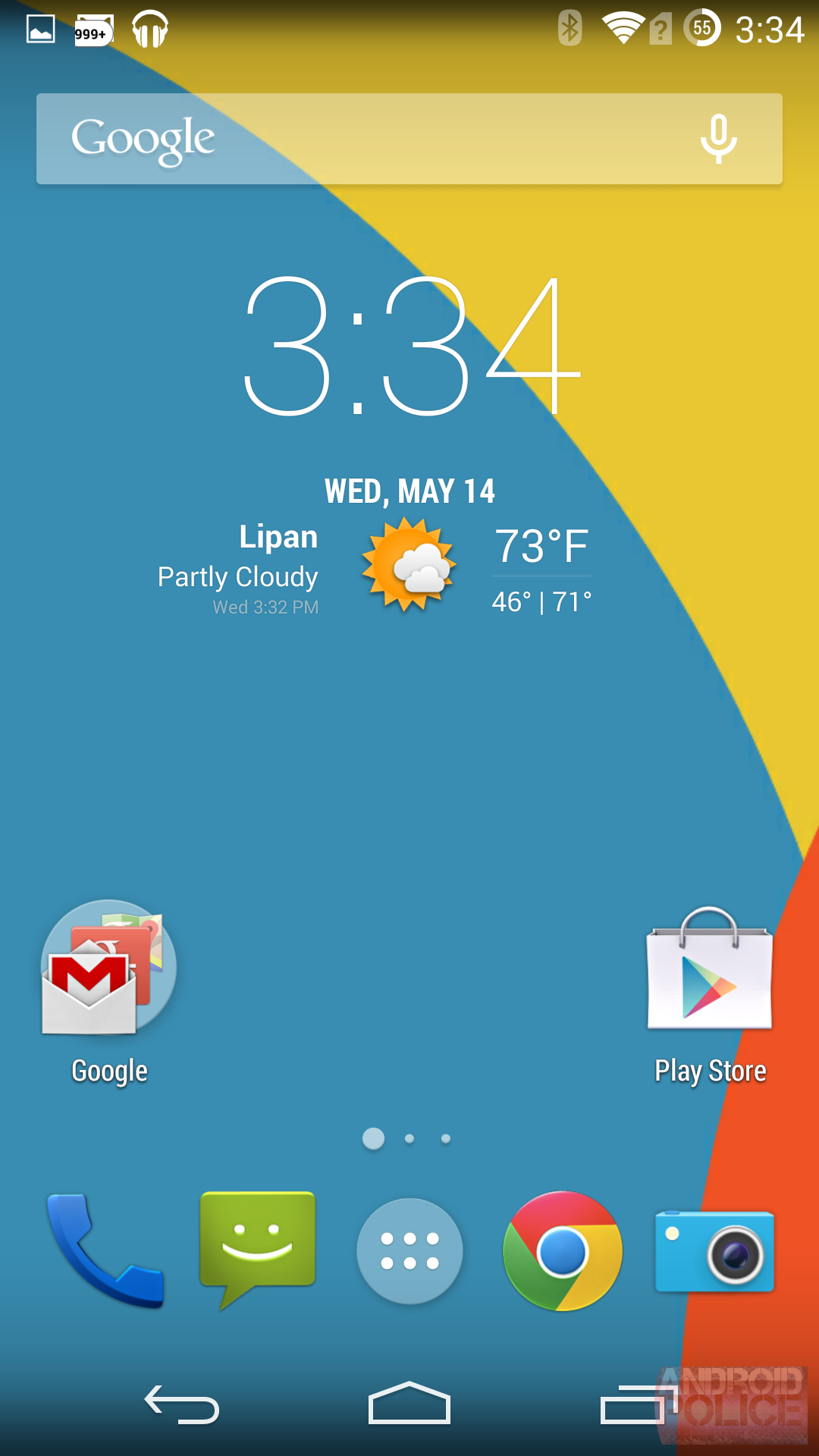
Task: Open Chrome browser
Action: (560, 1247)
